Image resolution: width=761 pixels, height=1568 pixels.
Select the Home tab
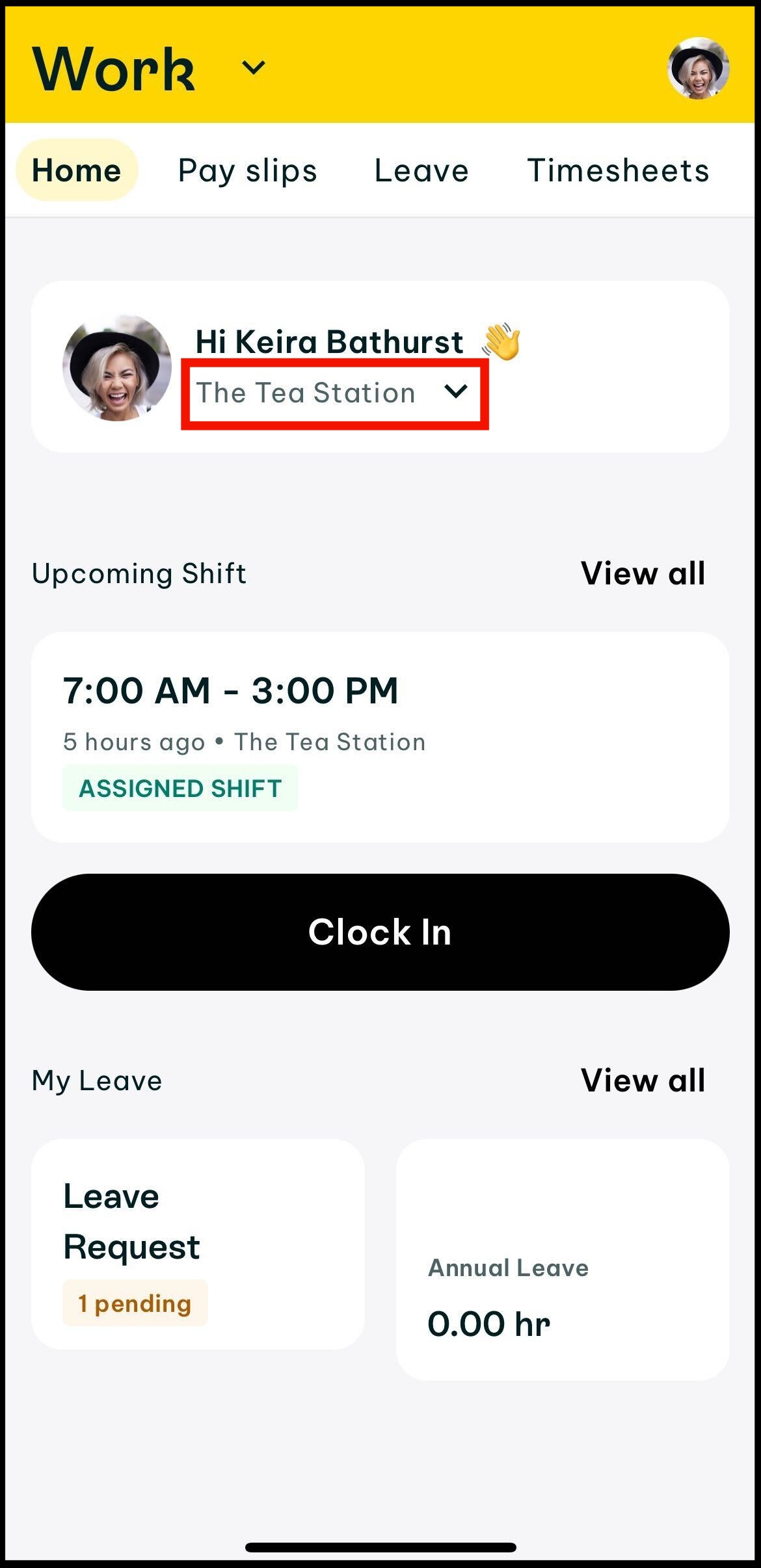tap(77, 170)
